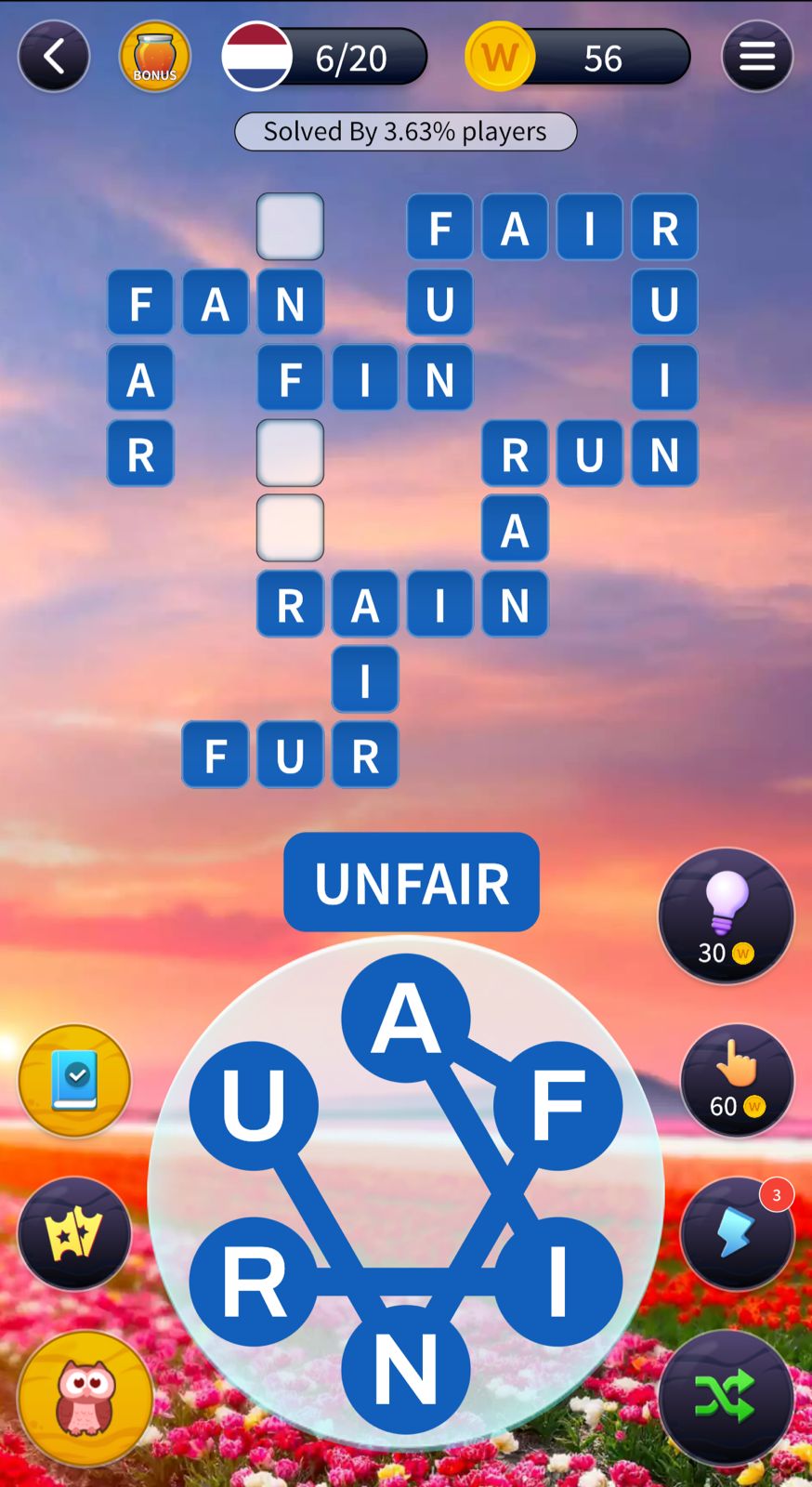The height and width of the screenshot is (1487, 812).
Task: Select letter N in the wheel
Action: 406,1369
